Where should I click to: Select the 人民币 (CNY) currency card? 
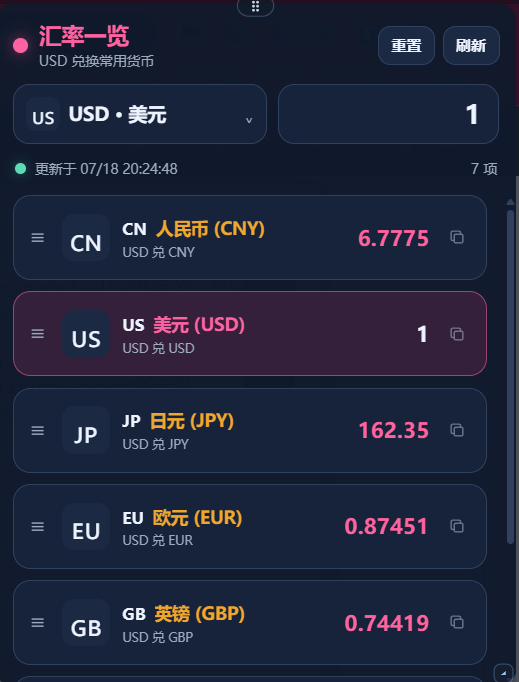pyautogui.click(x=250, y=237)
